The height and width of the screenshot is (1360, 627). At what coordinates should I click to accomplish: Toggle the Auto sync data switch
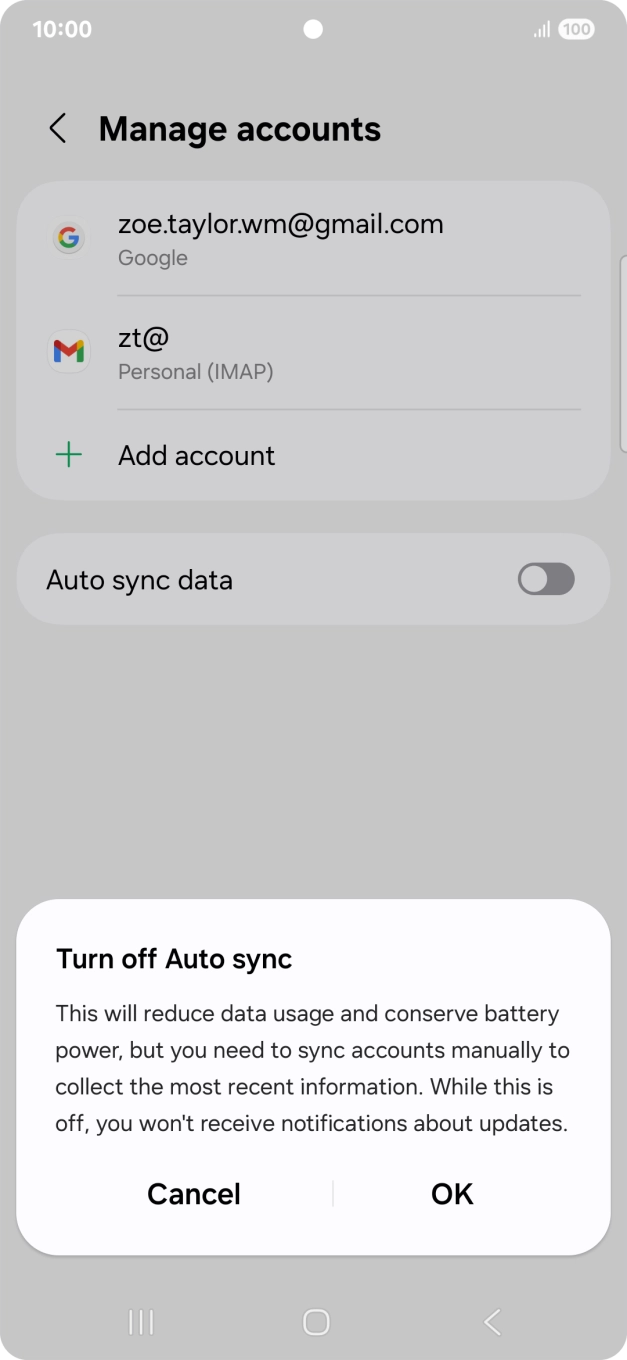click(546, 579)
